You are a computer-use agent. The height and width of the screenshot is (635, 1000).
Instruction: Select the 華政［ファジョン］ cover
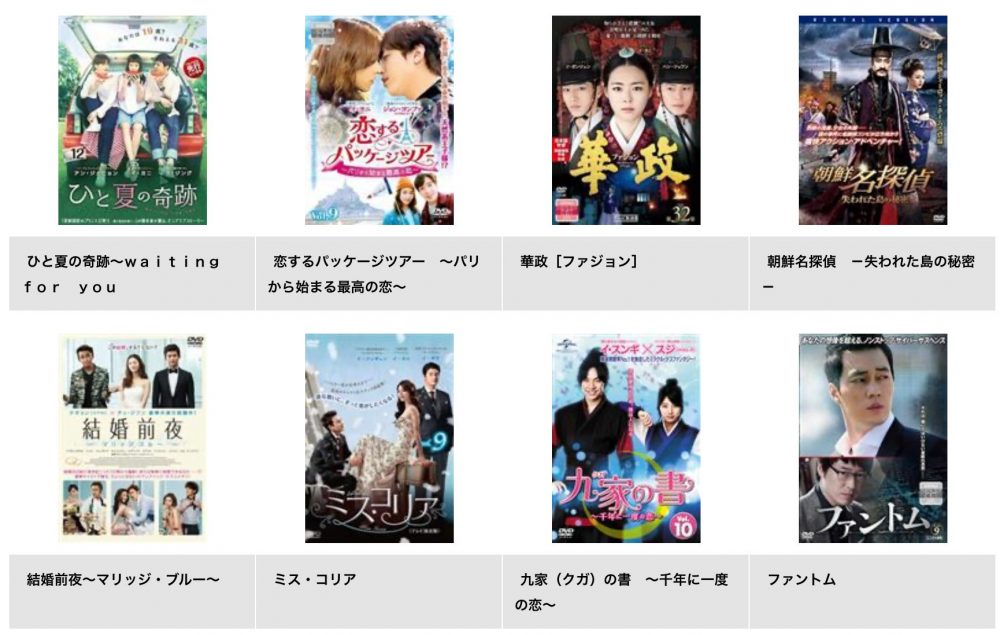[626, 120]
